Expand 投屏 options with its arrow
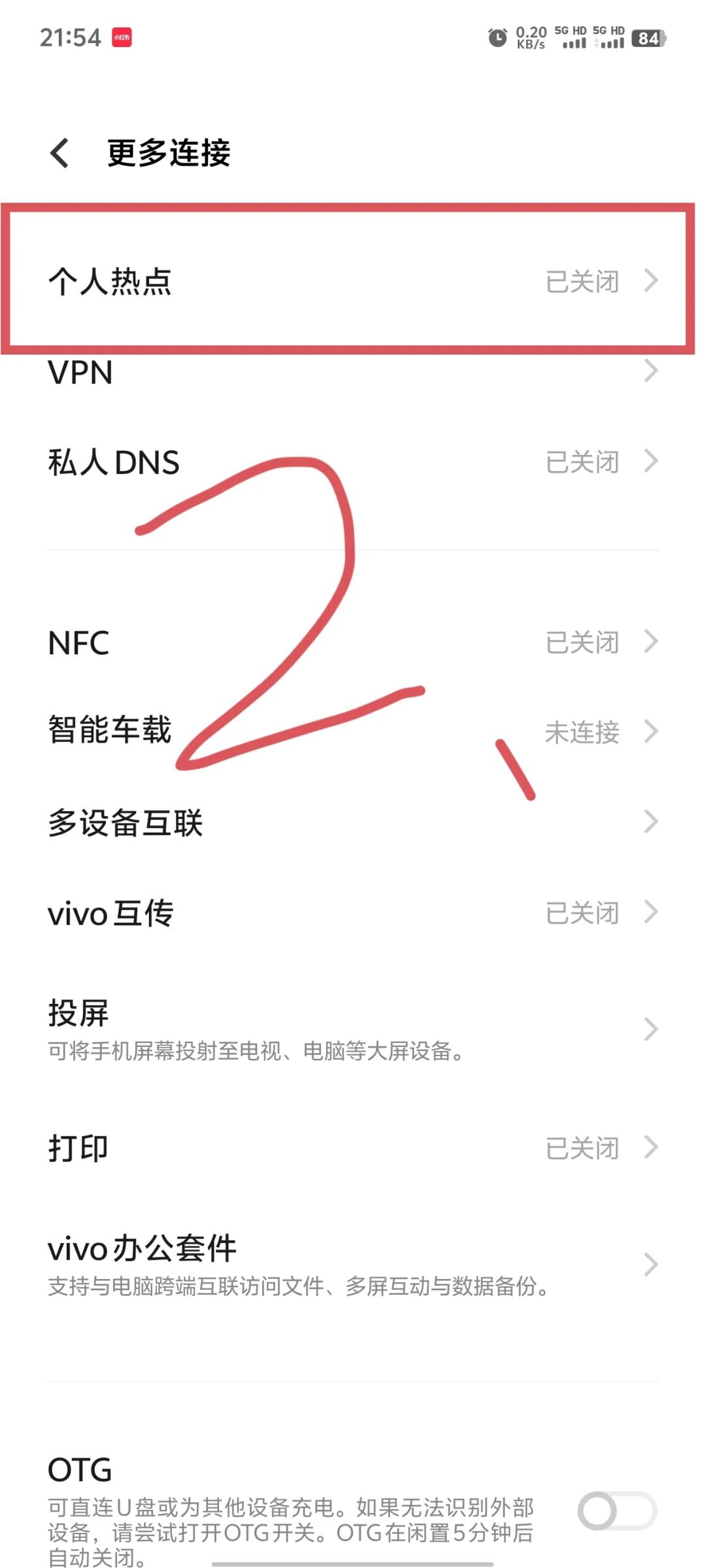This screenshot has height=1568, width=706. point(650,1029)
